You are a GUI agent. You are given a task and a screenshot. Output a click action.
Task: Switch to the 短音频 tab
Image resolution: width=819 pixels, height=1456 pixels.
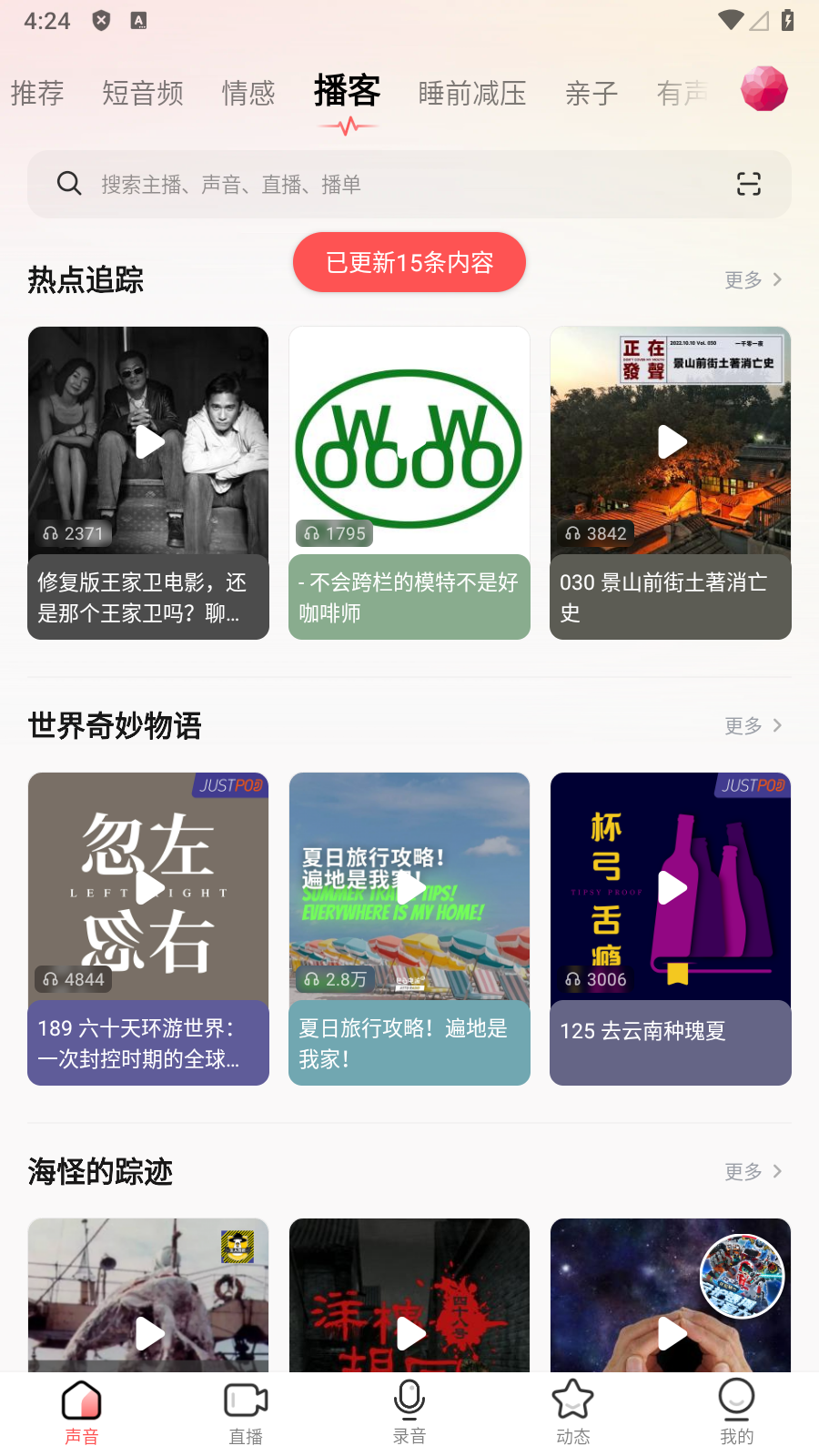(x=143, y=93)
